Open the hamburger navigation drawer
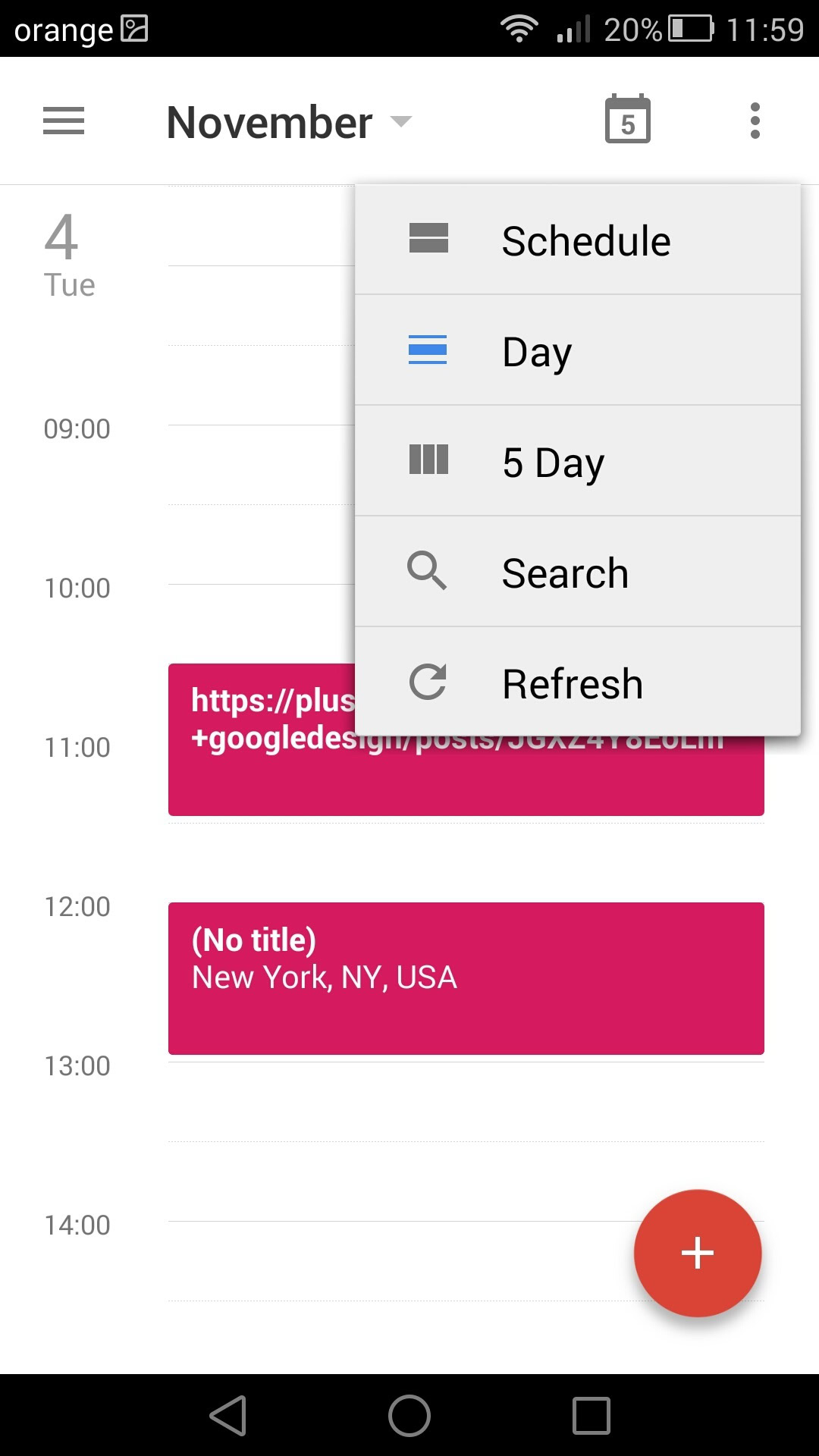The width and height of the screenshot is (819, 1456). pos(64,121)
